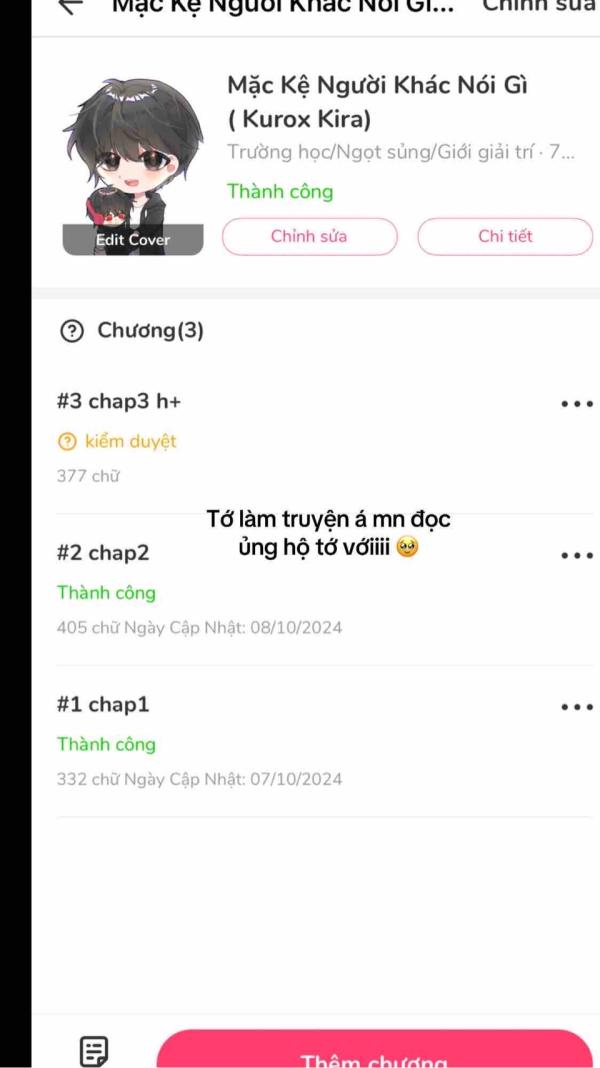Image resolution: width=600 pixels, height=1068 pixels.
Task: Open options menu for #1 chap1
Action: pyautogui.click(x=577, y=706)
